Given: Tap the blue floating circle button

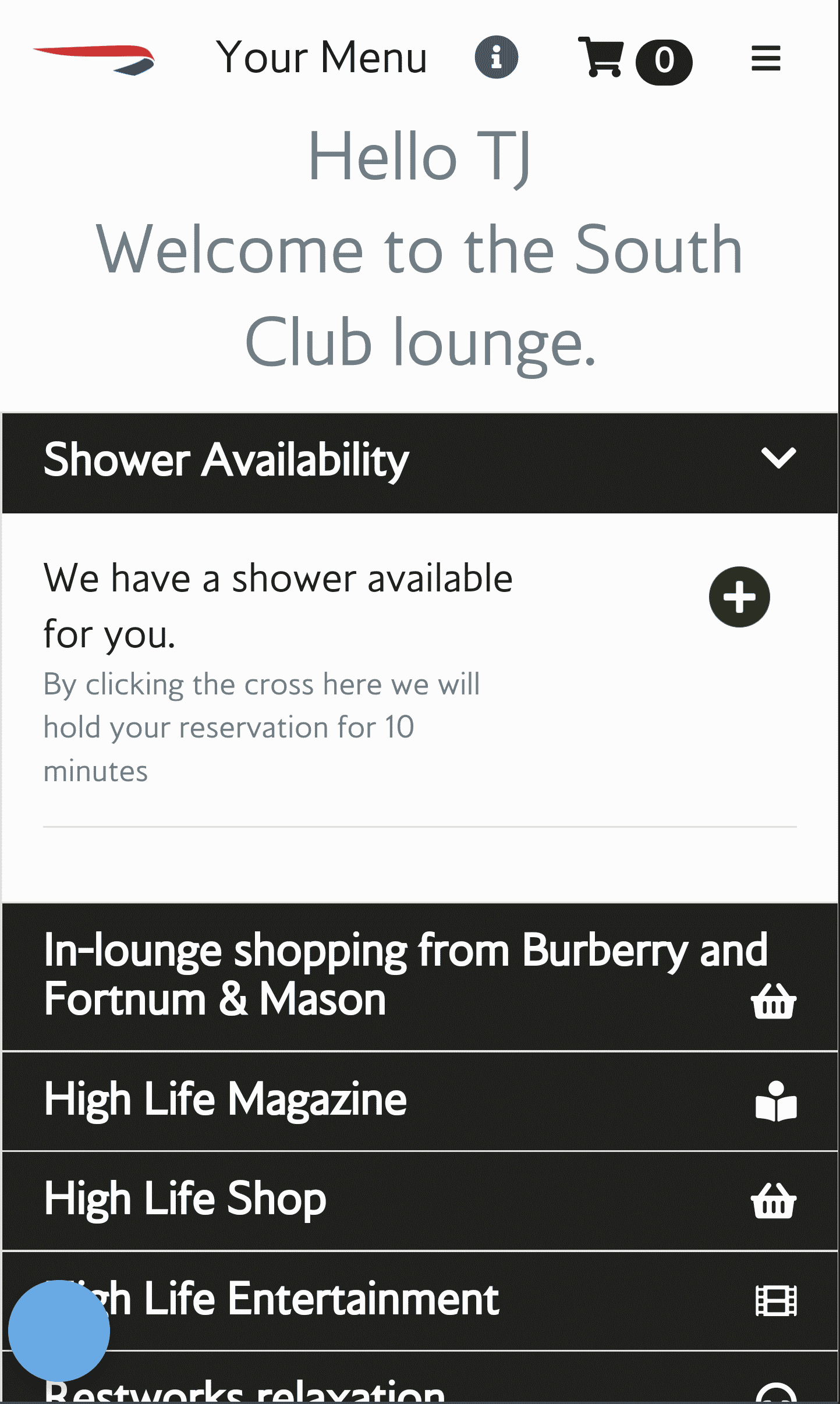Looking at the screenshot, I should pos(59,1330).
